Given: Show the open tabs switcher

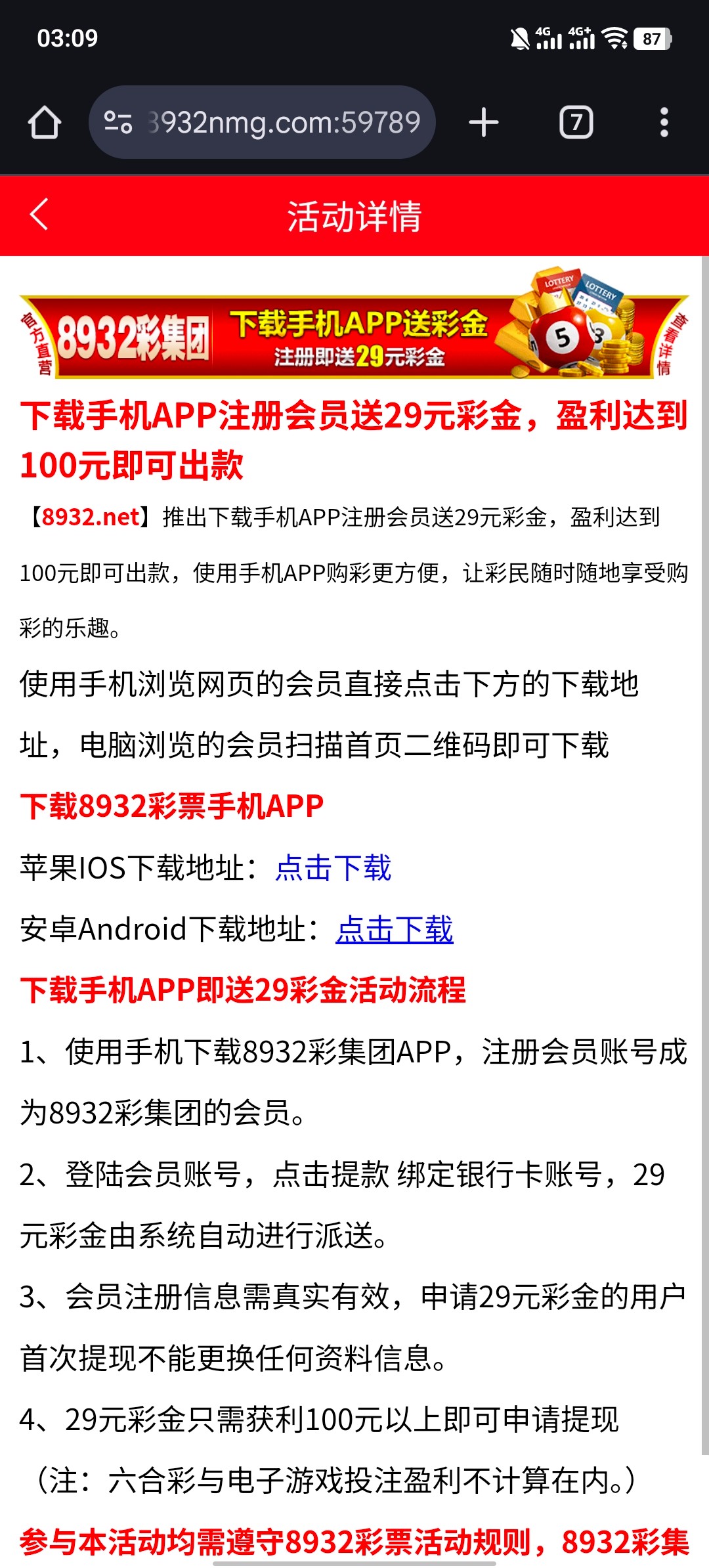Looking at the screenshot, I should 576,123.
